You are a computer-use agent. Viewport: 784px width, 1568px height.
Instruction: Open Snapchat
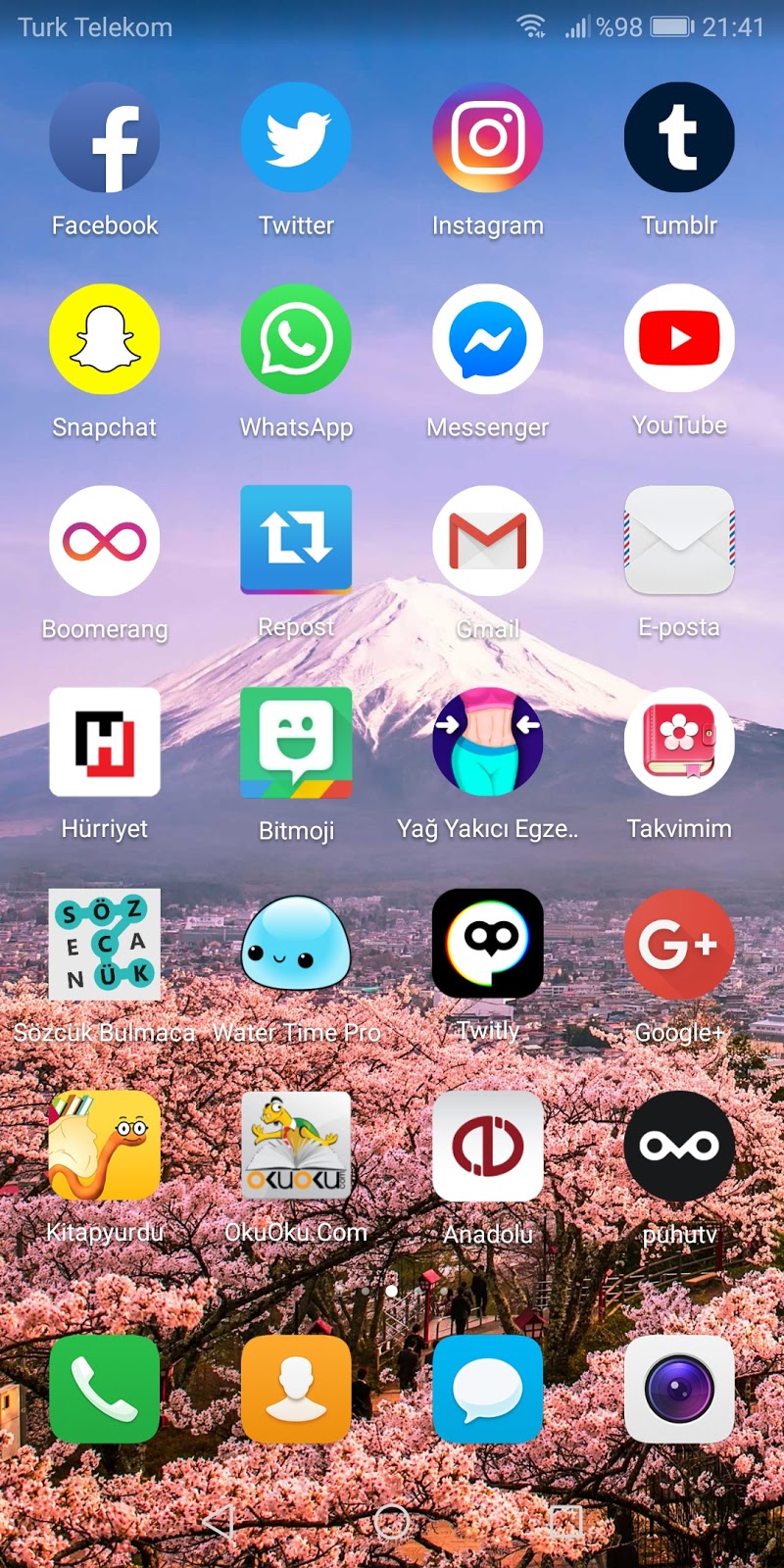pyautogui.click(x=105, y=340)
